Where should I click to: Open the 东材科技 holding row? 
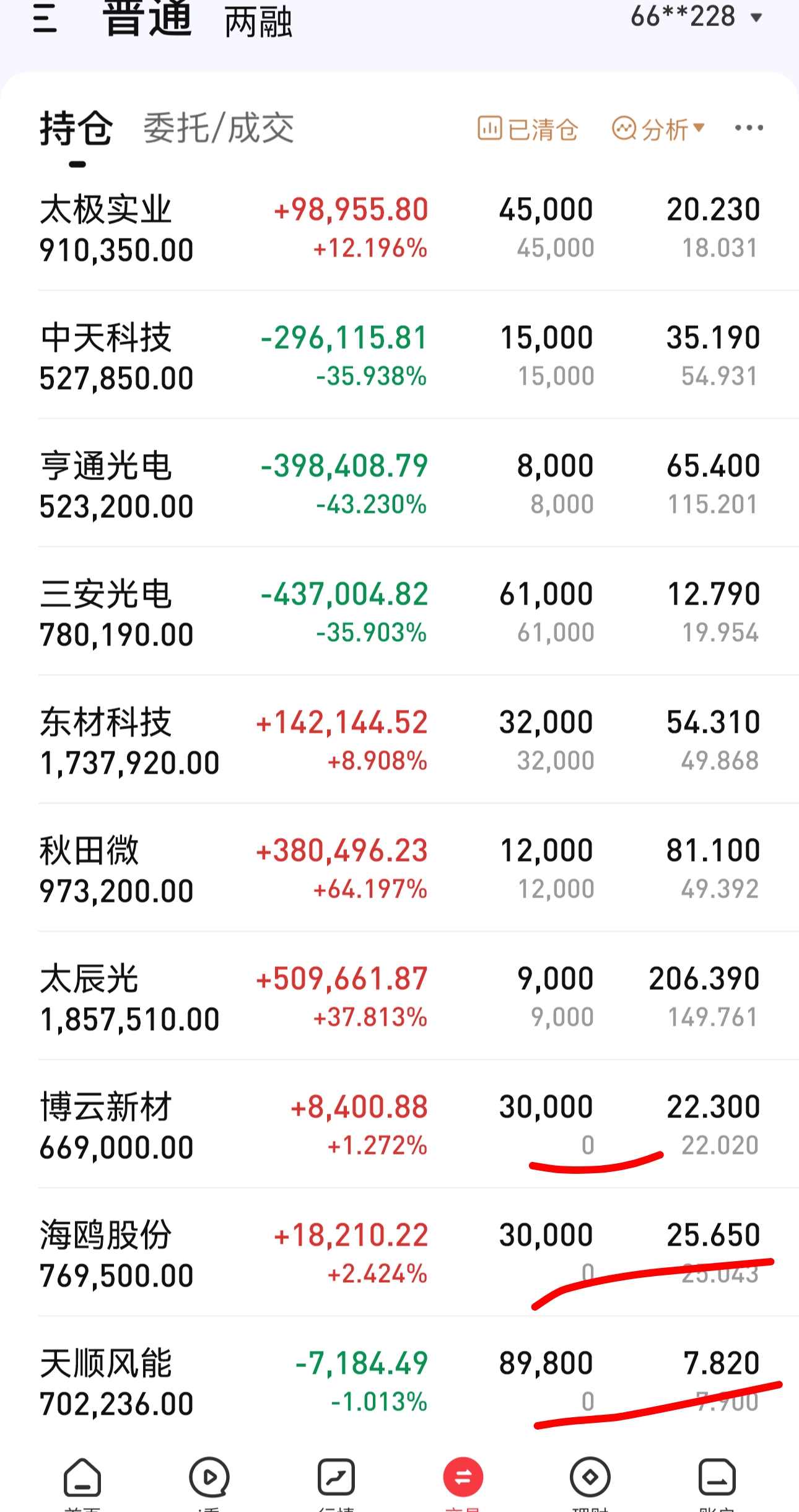(x=399, y=741)
